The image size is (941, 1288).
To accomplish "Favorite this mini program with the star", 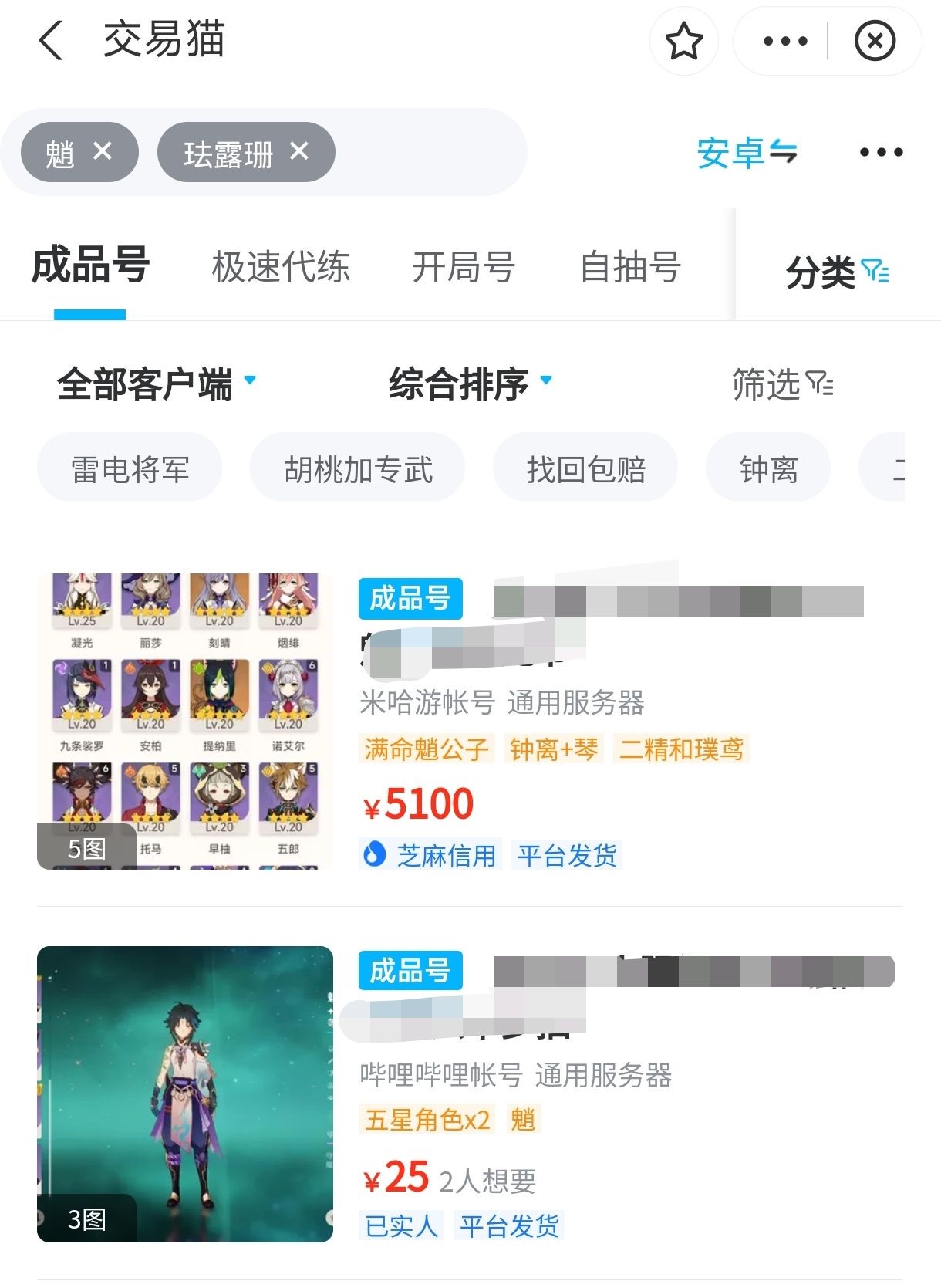I will [x=683, y=41].
